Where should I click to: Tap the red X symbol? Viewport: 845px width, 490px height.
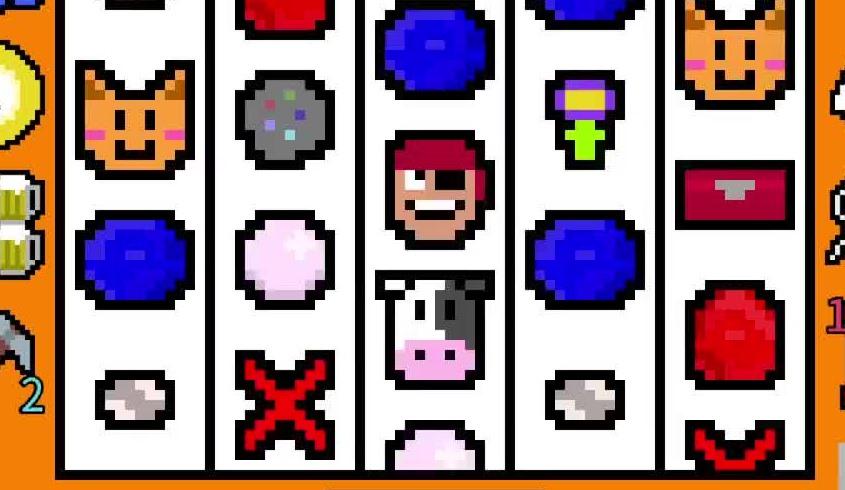(x=285, y=403)
